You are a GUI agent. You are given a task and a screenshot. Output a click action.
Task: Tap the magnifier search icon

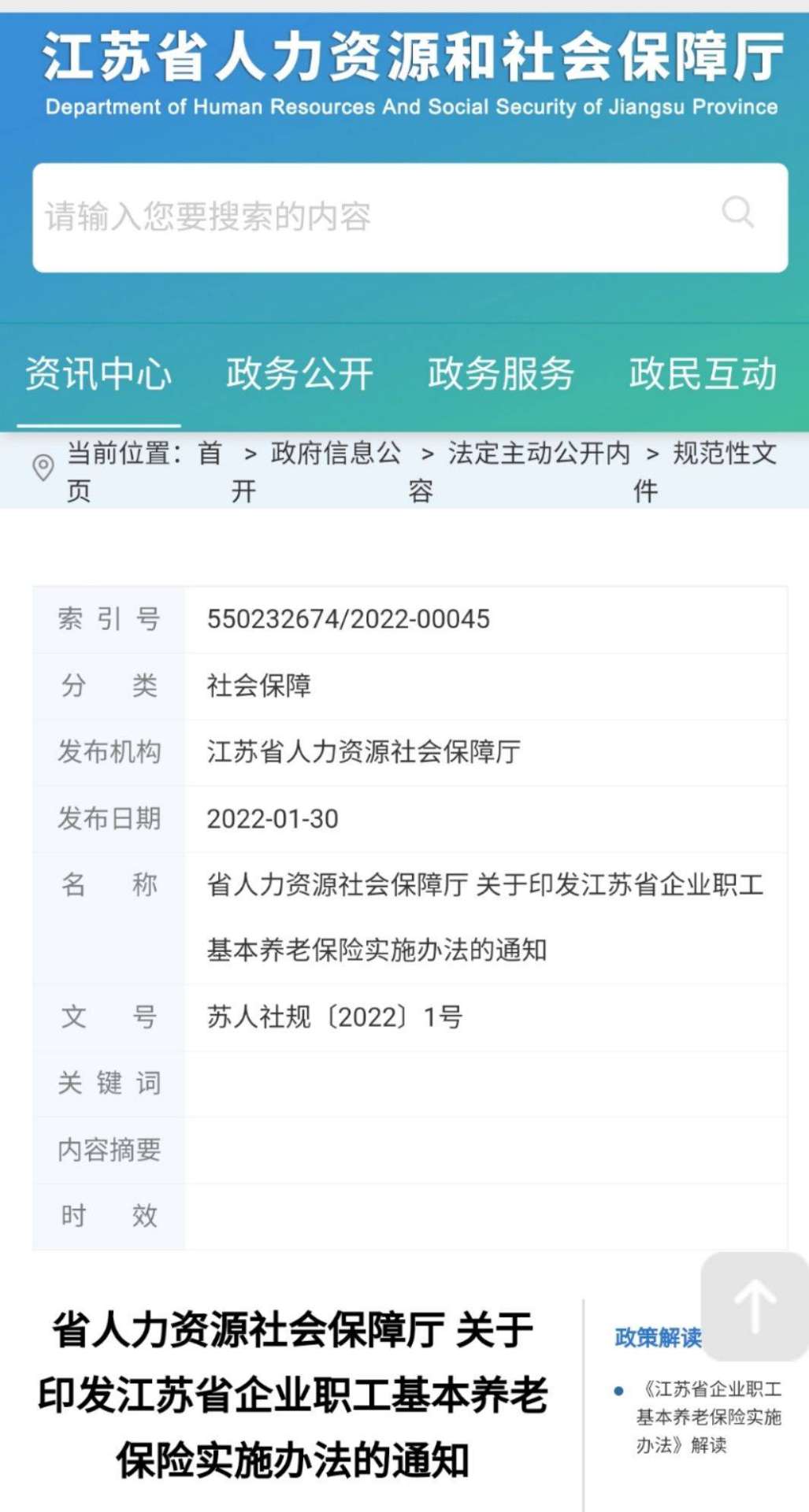point(738,212)
